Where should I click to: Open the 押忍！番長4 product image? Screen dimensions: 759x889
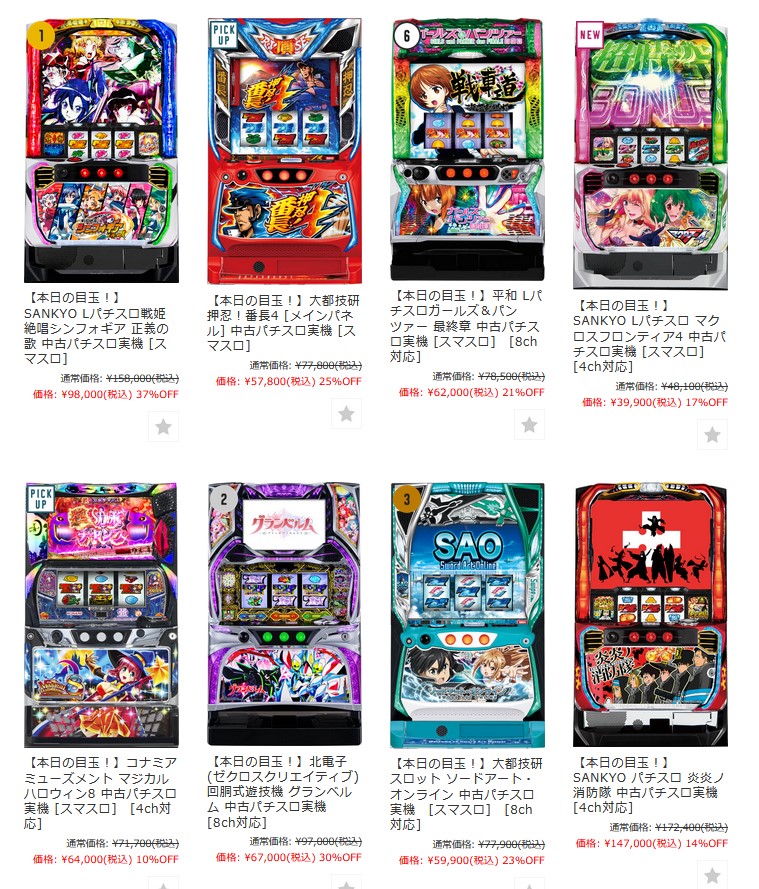[x=284, y=150]
